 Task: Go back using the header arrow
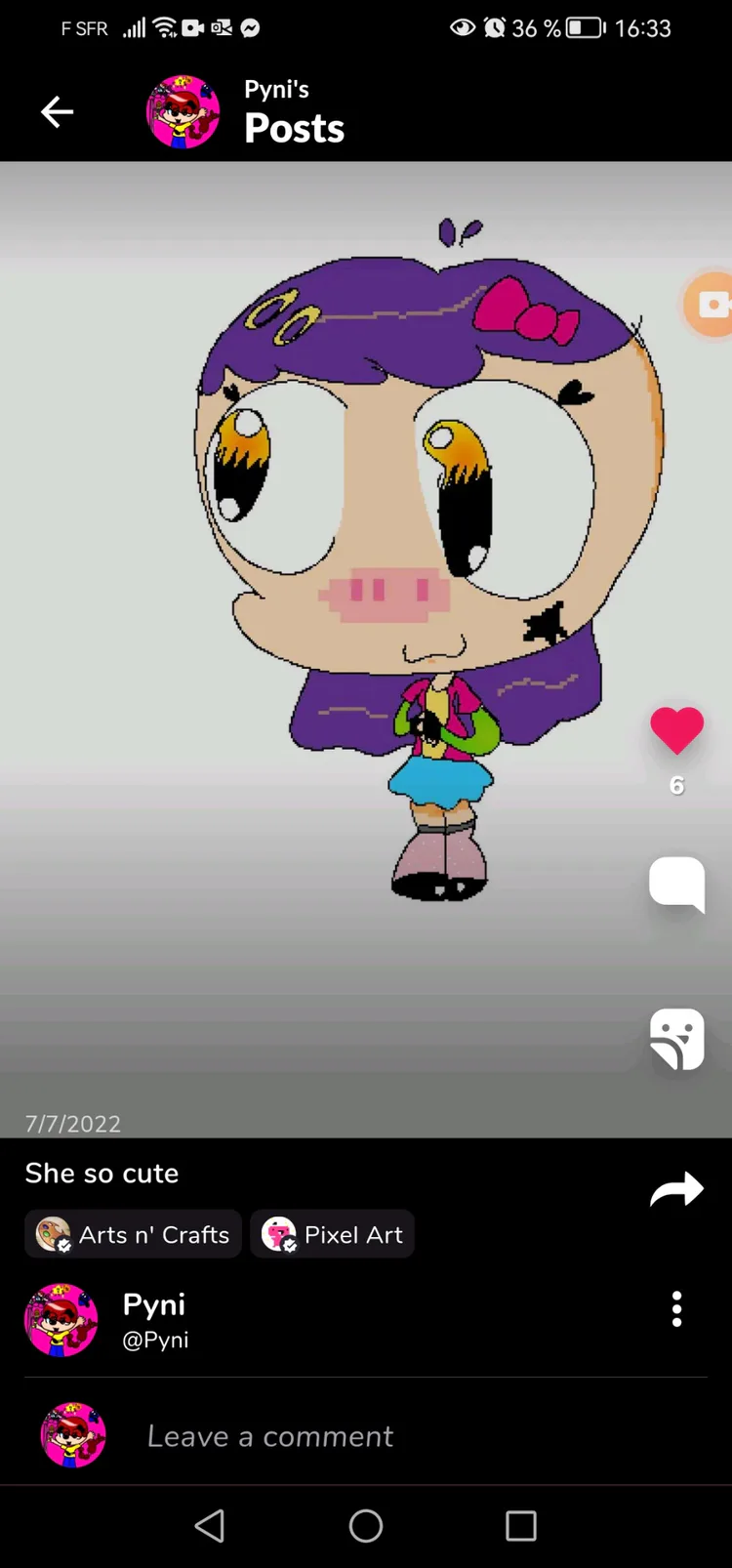(x=57, y=112)
